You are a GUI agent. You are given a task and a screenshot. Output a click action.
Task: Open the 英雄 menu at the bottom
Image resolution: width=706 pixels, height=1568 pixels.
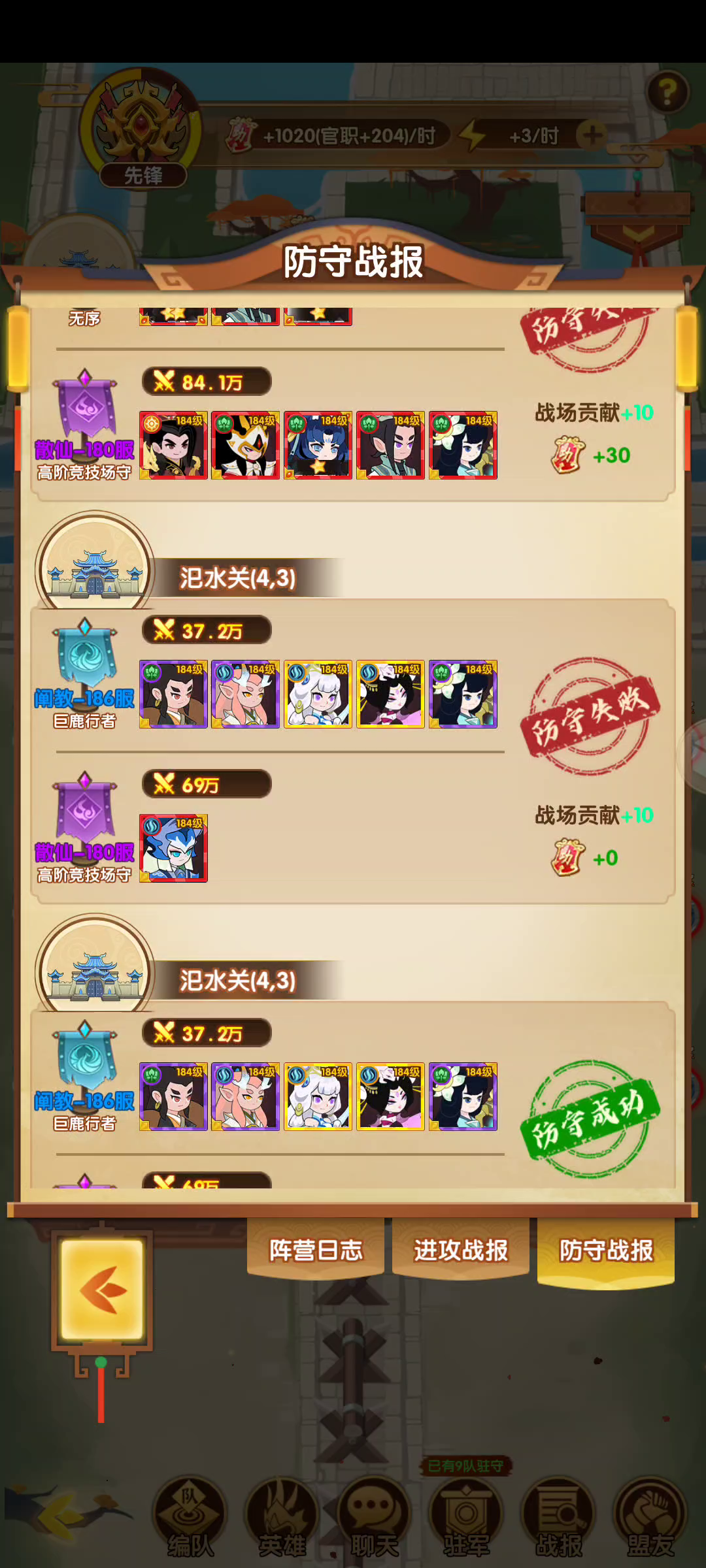282,1518
